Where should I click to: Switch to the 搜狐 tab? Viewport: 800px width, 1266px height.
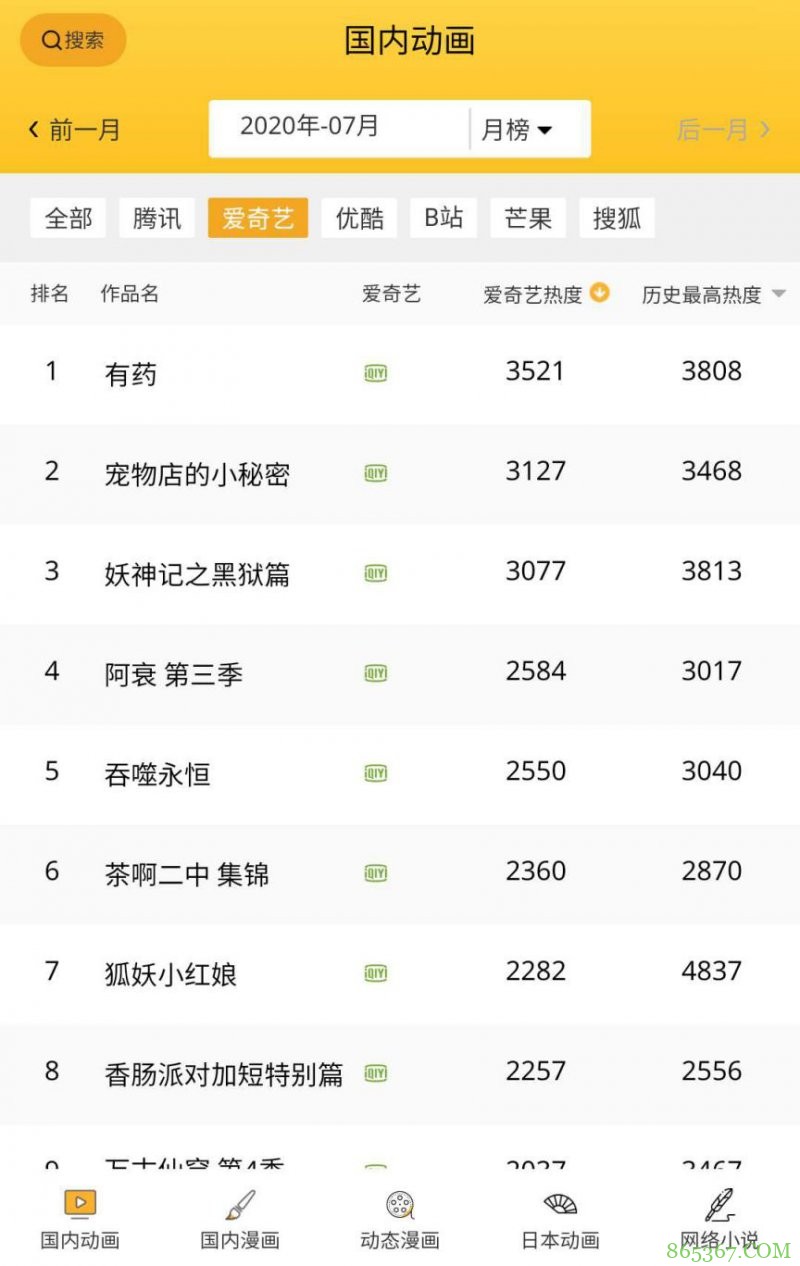(x=617, y=218)
